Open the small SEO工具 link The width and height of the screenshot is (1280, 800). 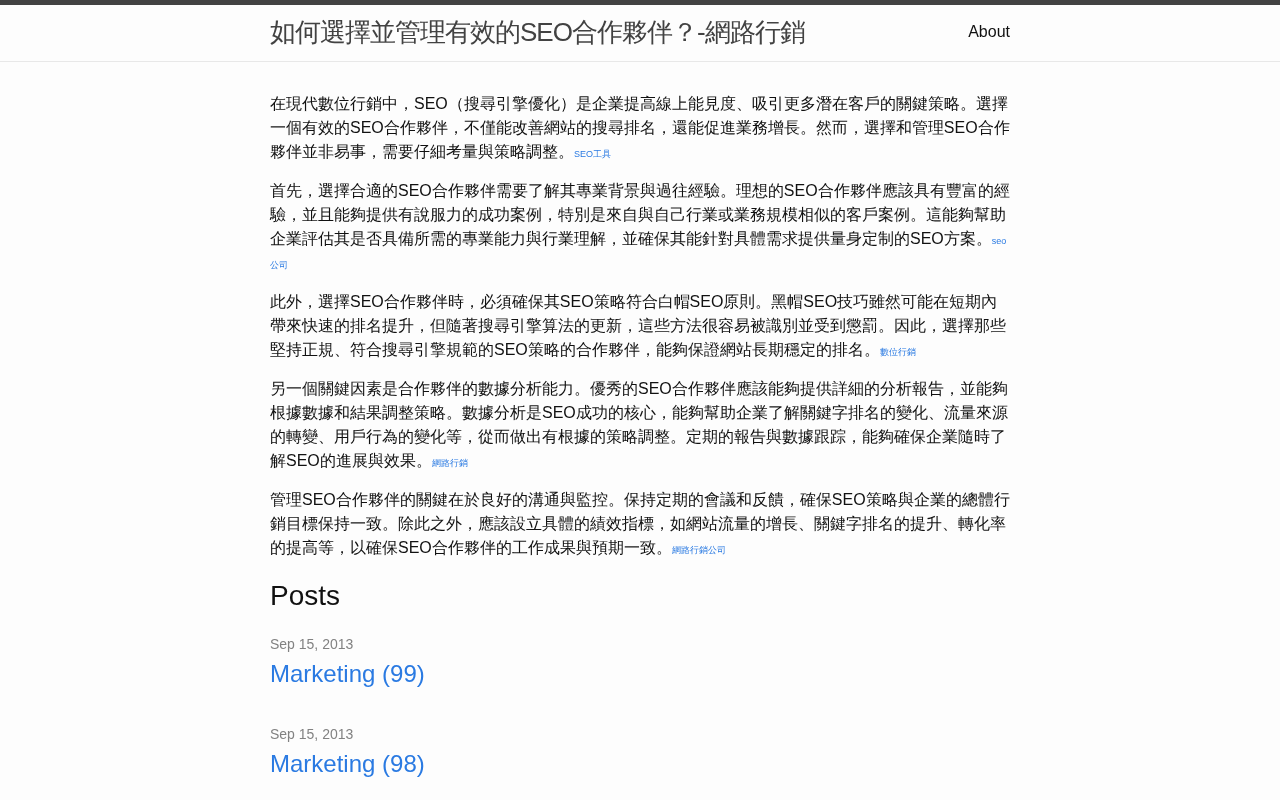click(592, 154)
